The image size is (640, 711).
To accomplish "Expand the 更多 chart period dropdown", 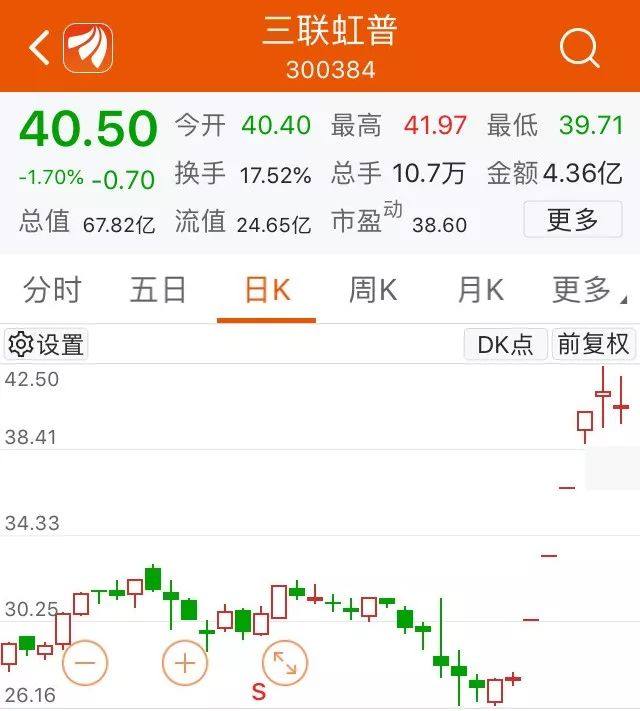I will [588, 290].
